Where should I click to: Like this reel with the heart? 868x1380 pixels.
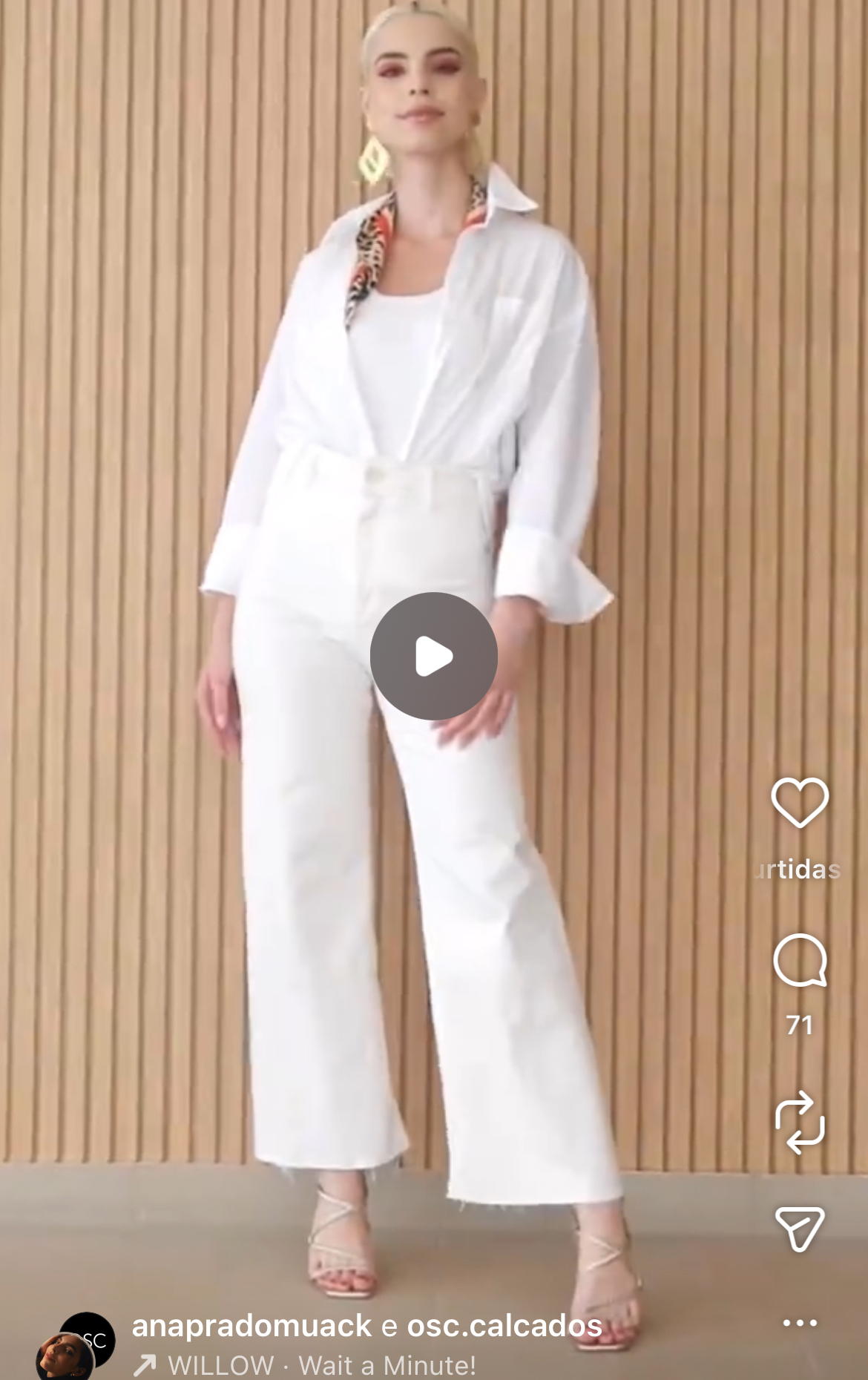tap(799, 803)
